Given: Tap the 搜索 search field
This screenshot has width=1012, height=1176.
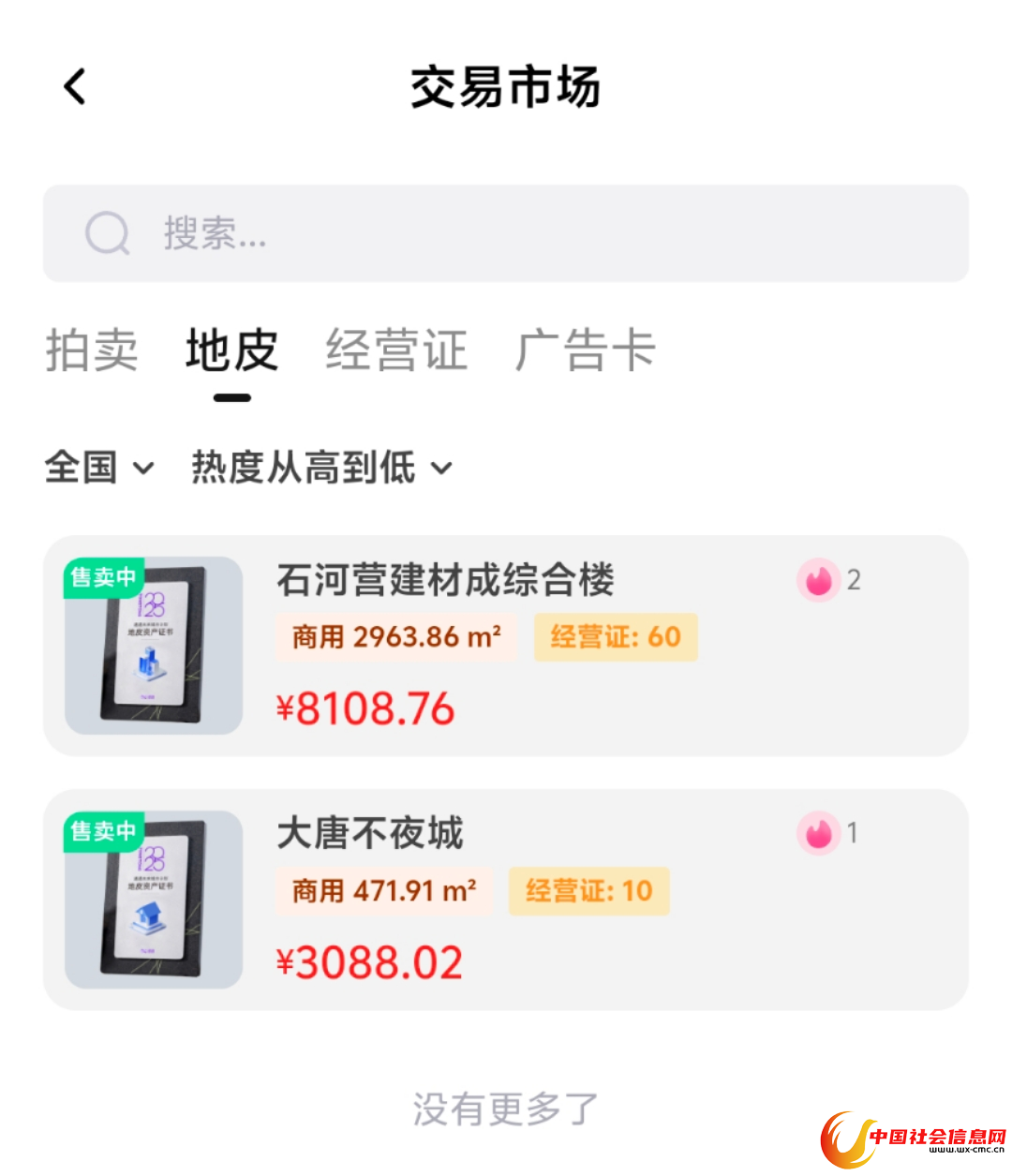Looking at the screenshot, I should click(x=506, y=233).
